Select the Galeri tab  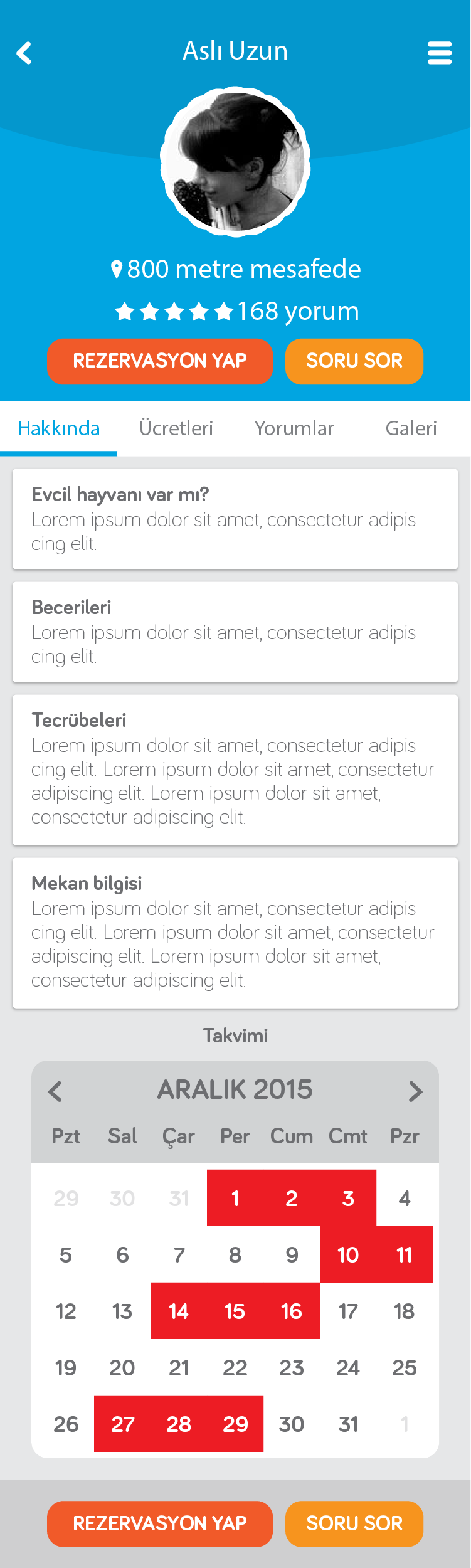411,428
